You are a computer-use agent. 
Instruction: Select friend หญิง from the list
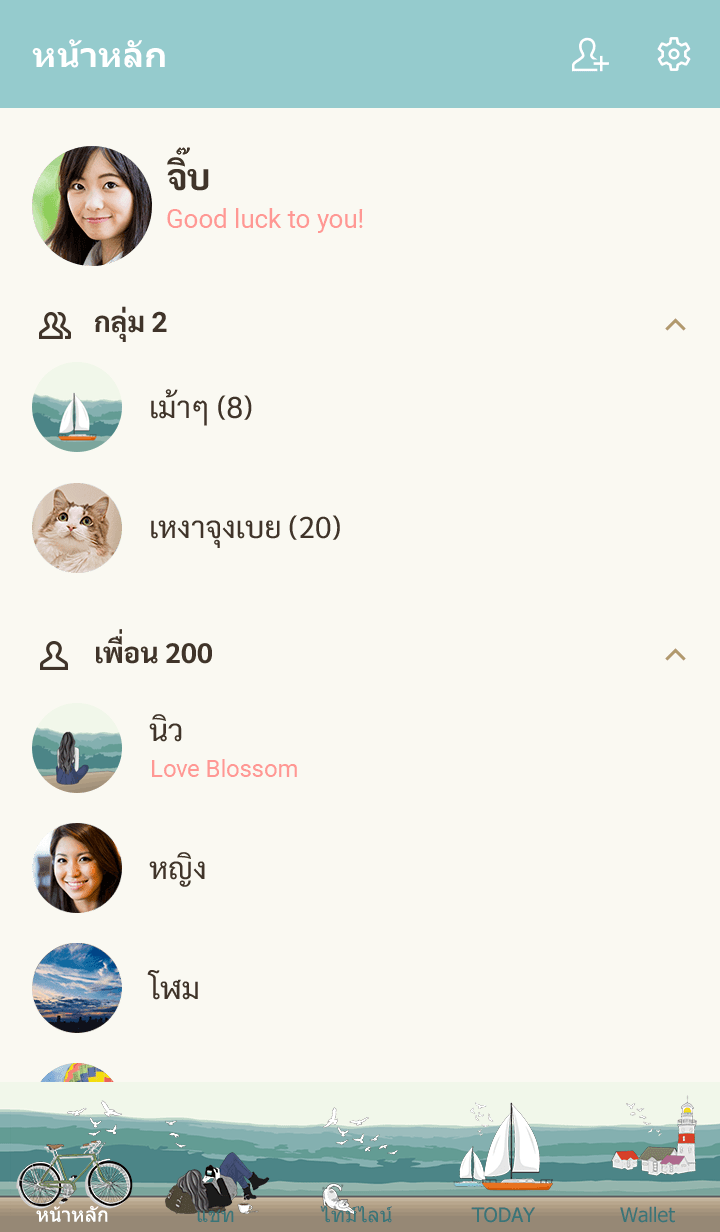coord(178,868)
